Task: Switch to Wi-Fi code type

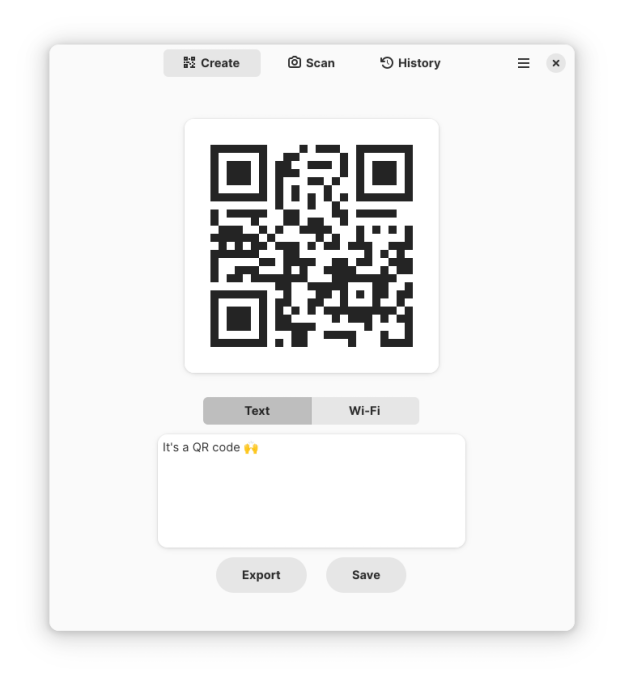Action: tap(364, 411)
